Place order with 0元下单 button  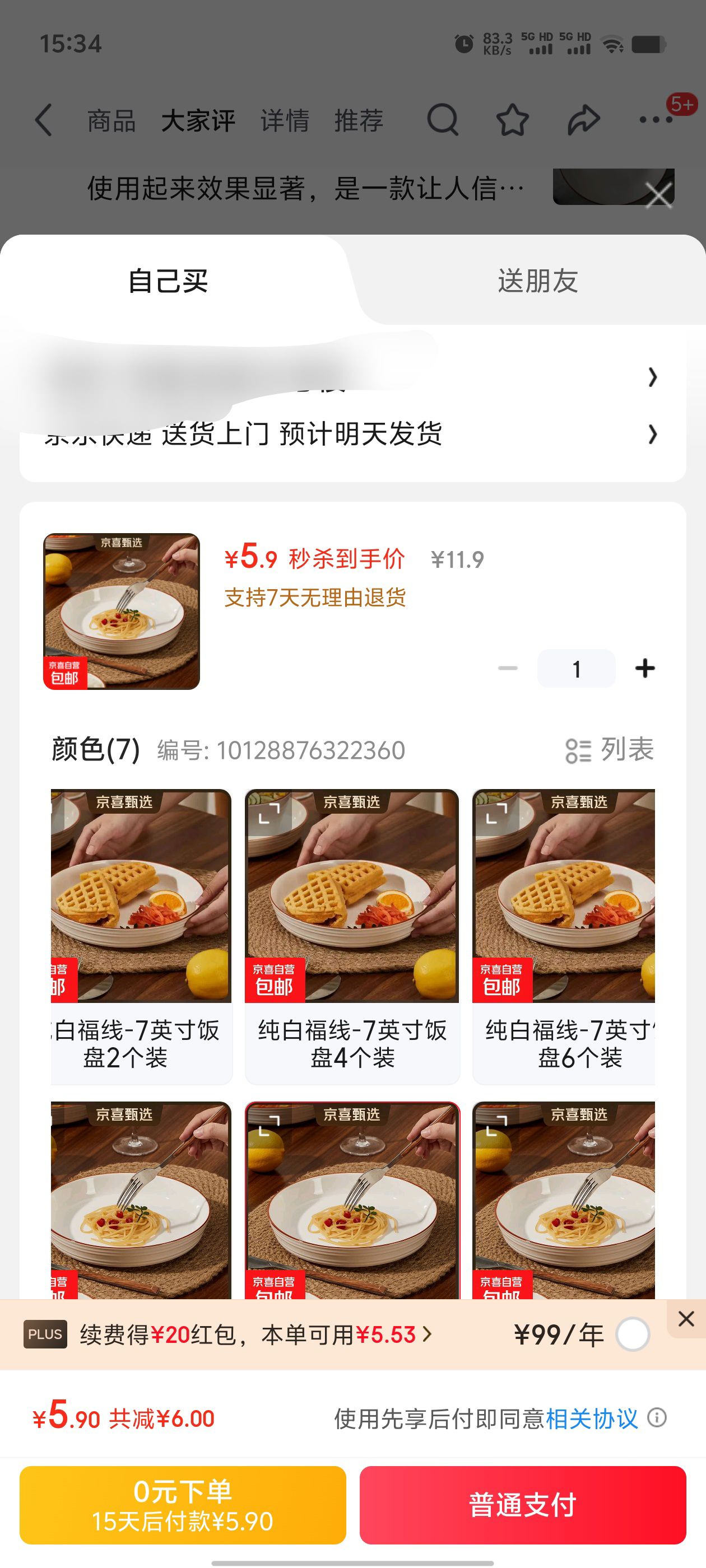(183, 1505)
